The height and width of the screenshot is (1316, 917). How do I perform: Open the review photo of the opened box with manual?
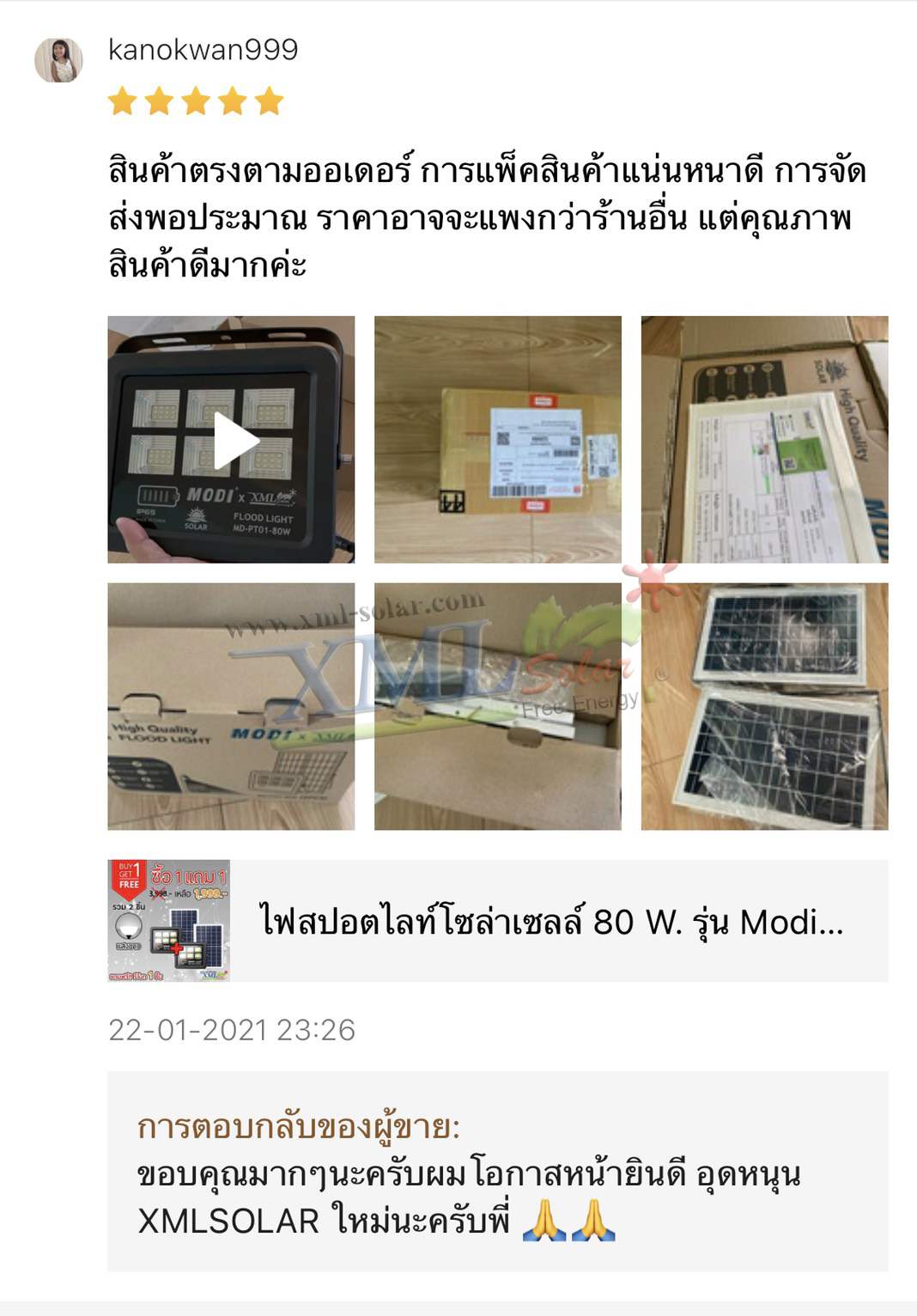[x=764, y=440]
